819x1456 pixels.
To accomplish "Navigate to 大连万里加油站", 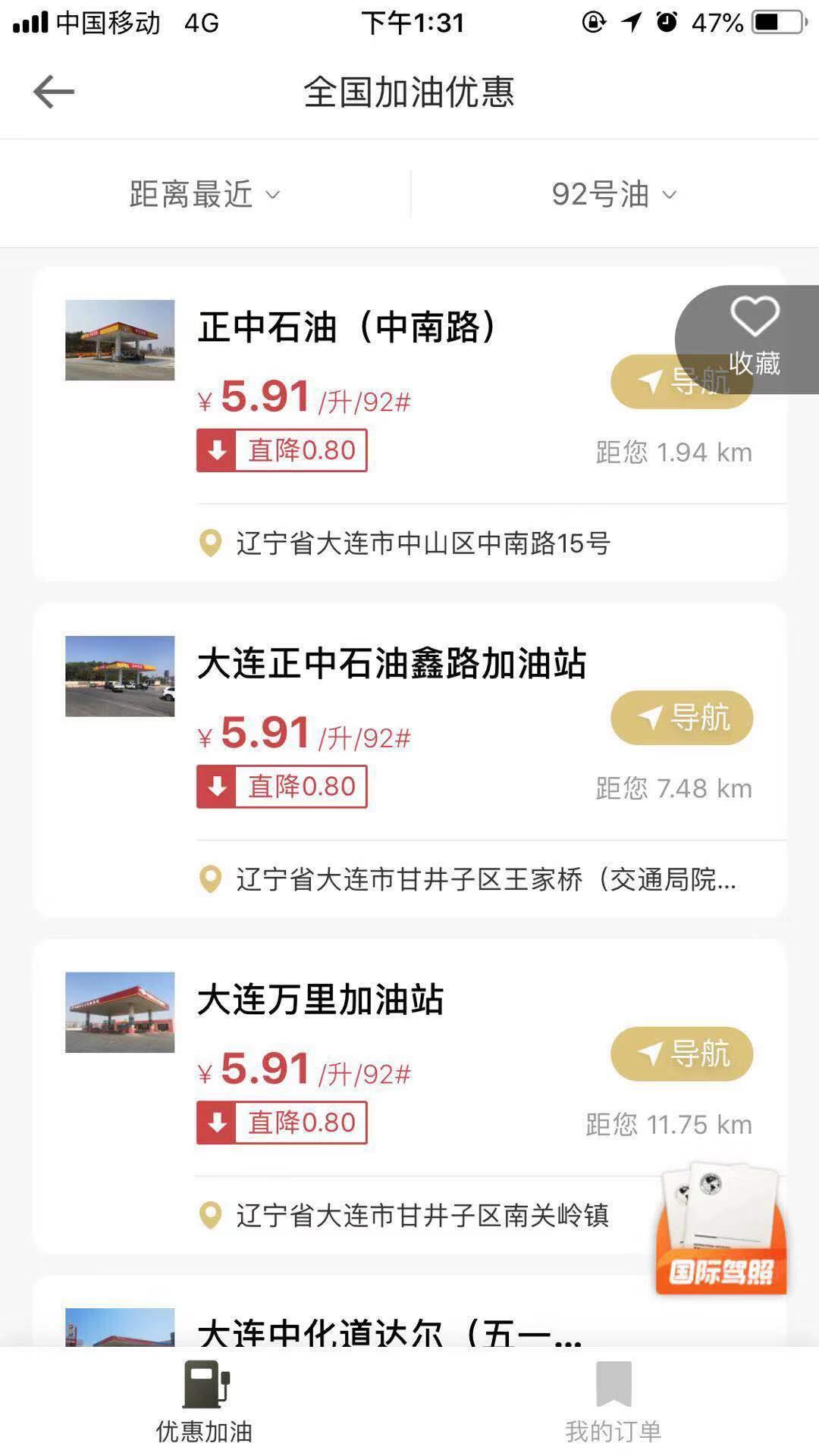I will click(x=681, y=1054).
